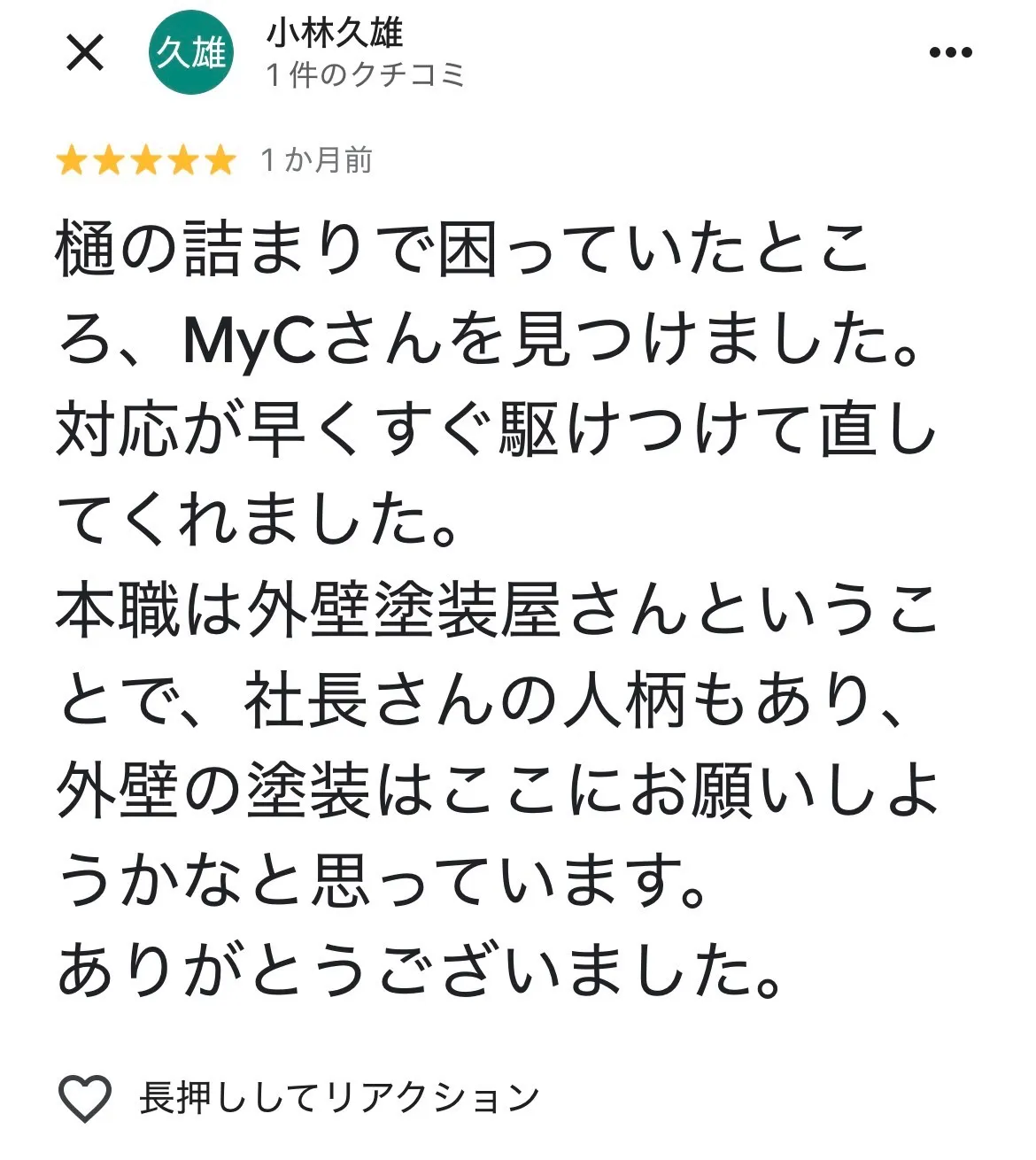Open reviewer 小林久雄's profile avatar

(x=191, y=53)
